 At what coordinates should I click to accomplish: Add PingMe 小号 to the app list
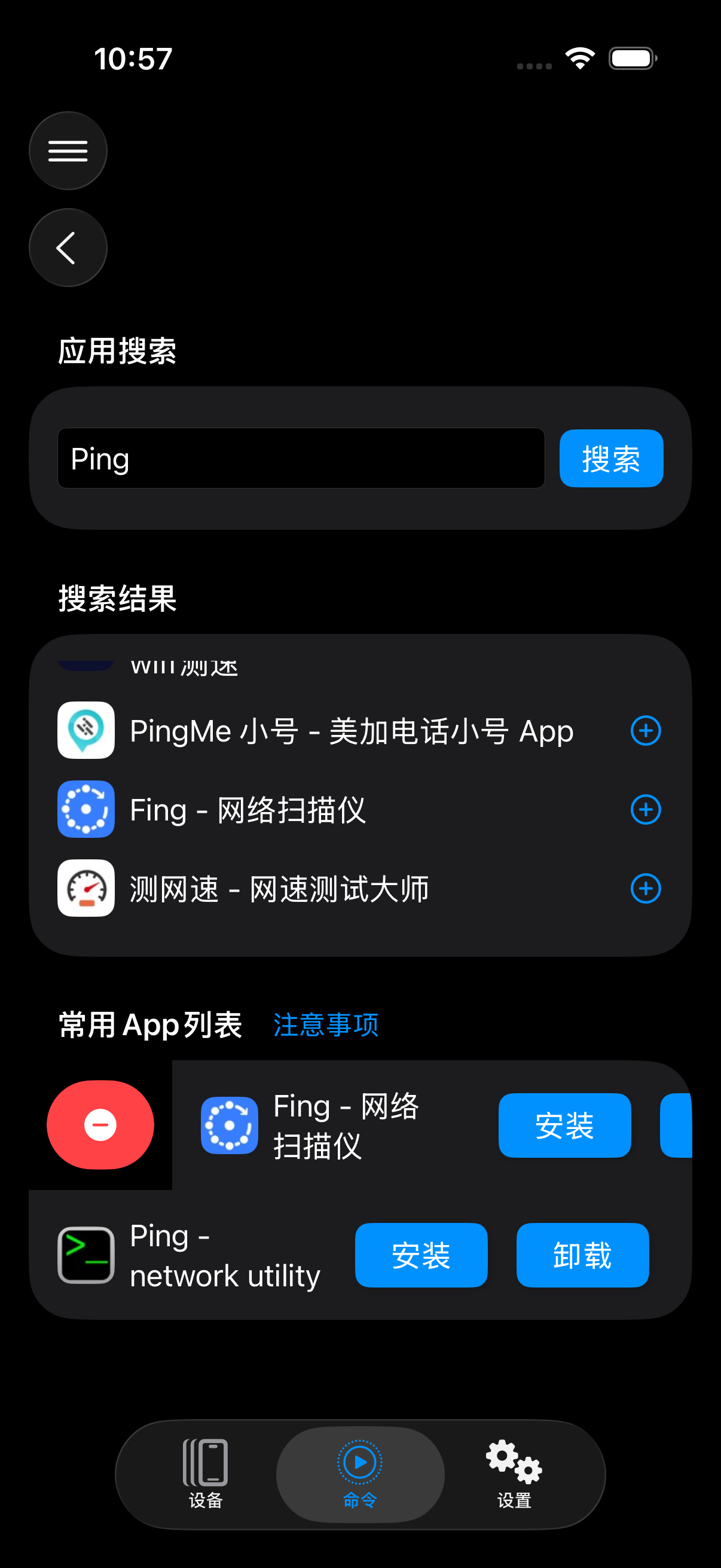pos(646,730)
